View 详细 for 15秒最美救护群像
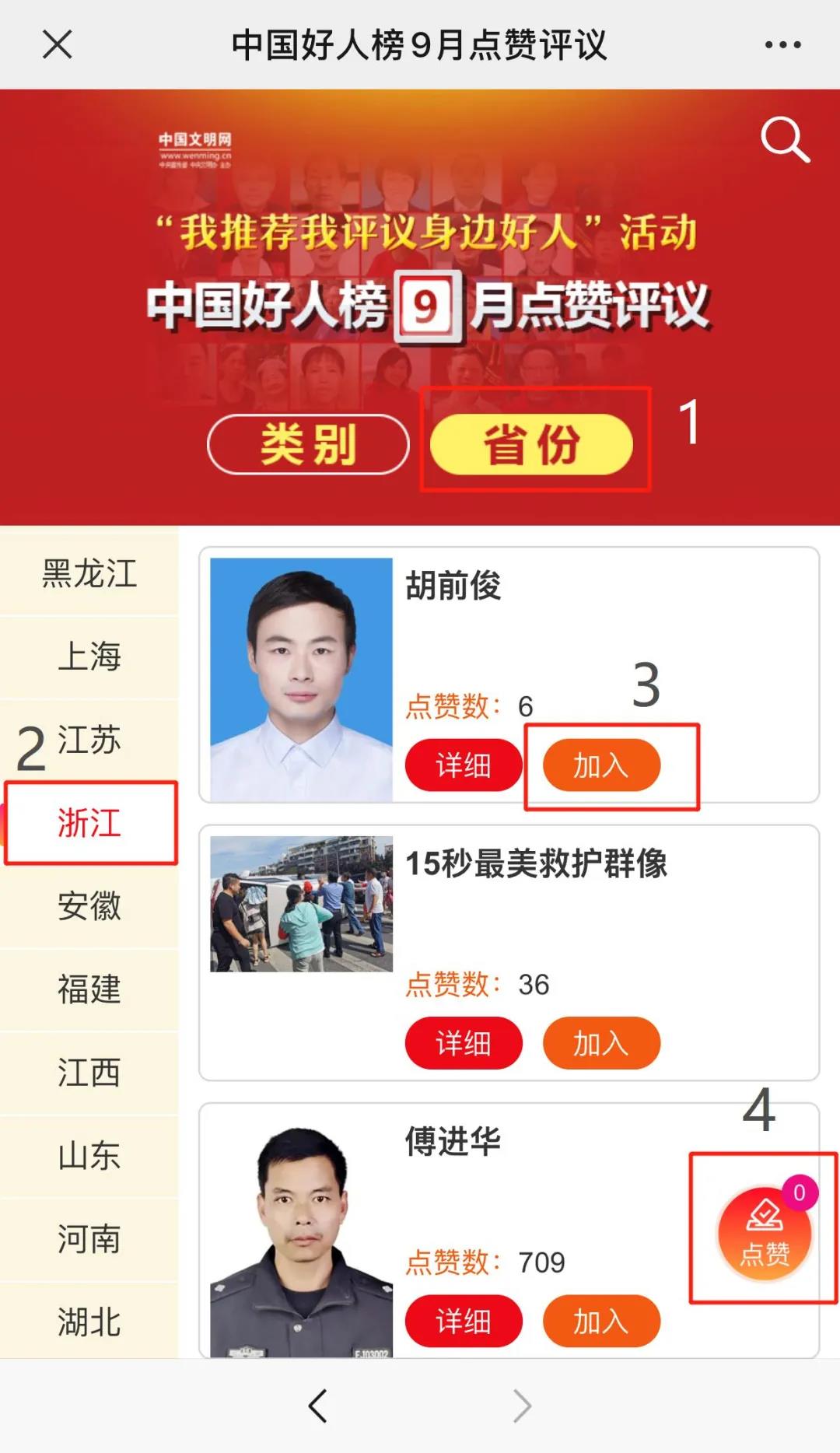 [464, 1043]
